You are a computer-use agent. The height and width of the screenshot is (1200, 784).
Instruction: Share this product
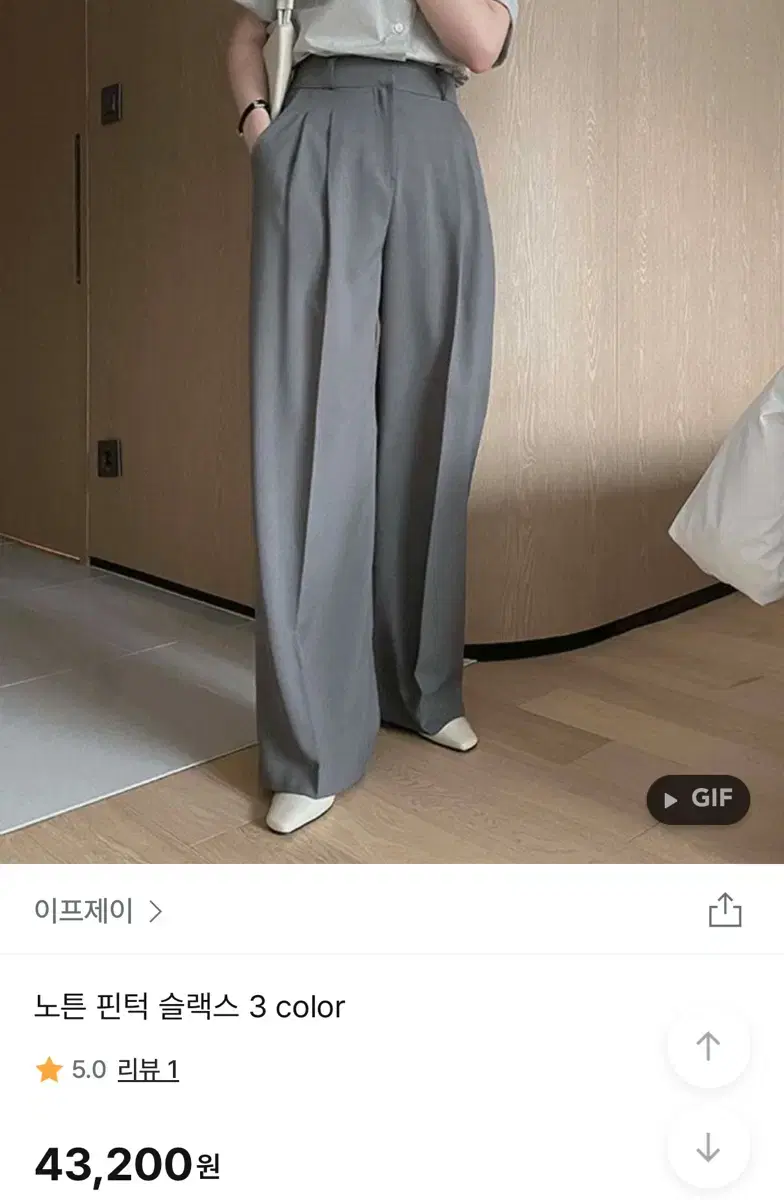725,910
